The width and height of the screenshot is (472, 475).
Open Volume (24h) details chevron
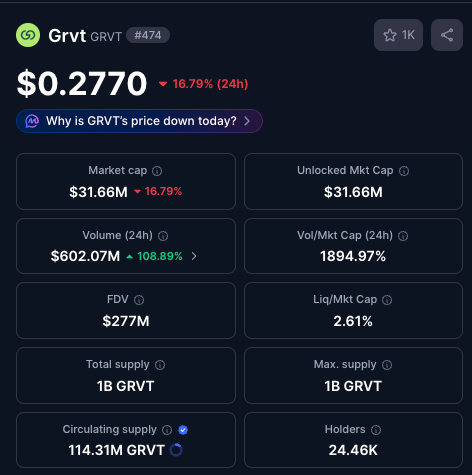pos(194,256)
